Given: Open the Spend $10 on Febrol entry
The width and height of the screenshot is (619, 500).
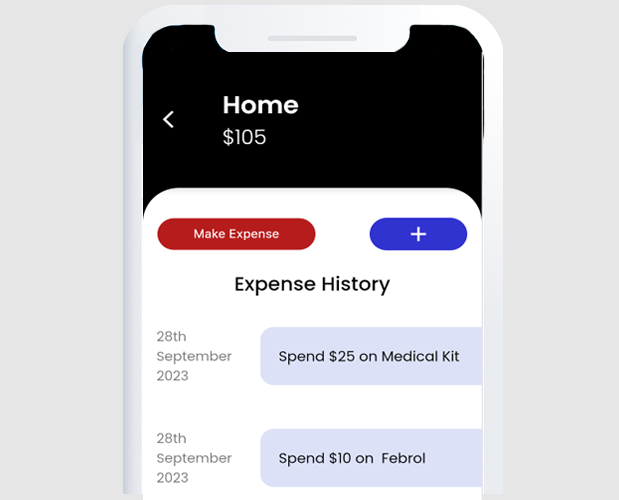Looking at the screenshot, I should pyautogui.click(x=370, y=458).
